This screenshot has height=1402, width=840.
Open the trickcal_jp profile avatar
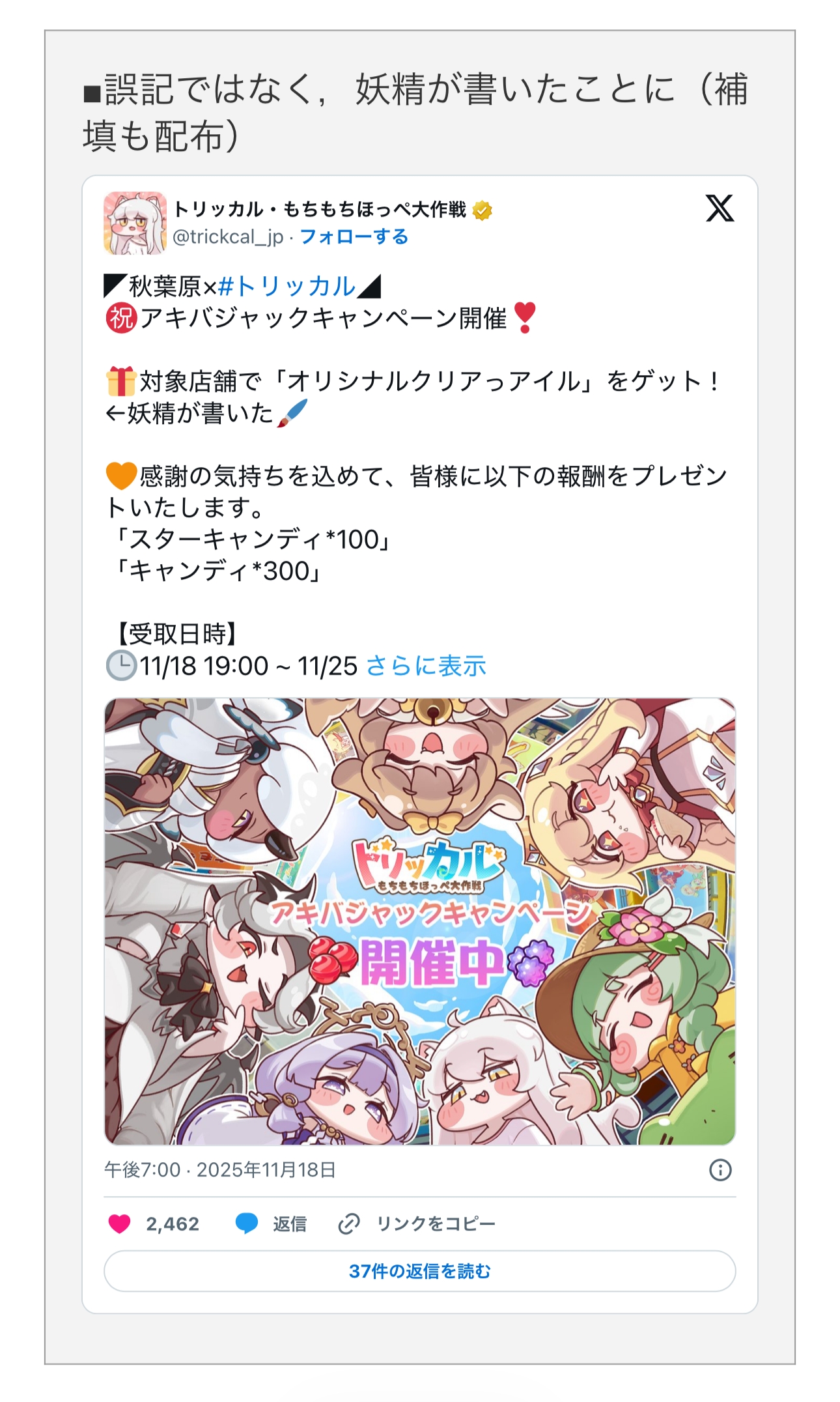[135, 223]
